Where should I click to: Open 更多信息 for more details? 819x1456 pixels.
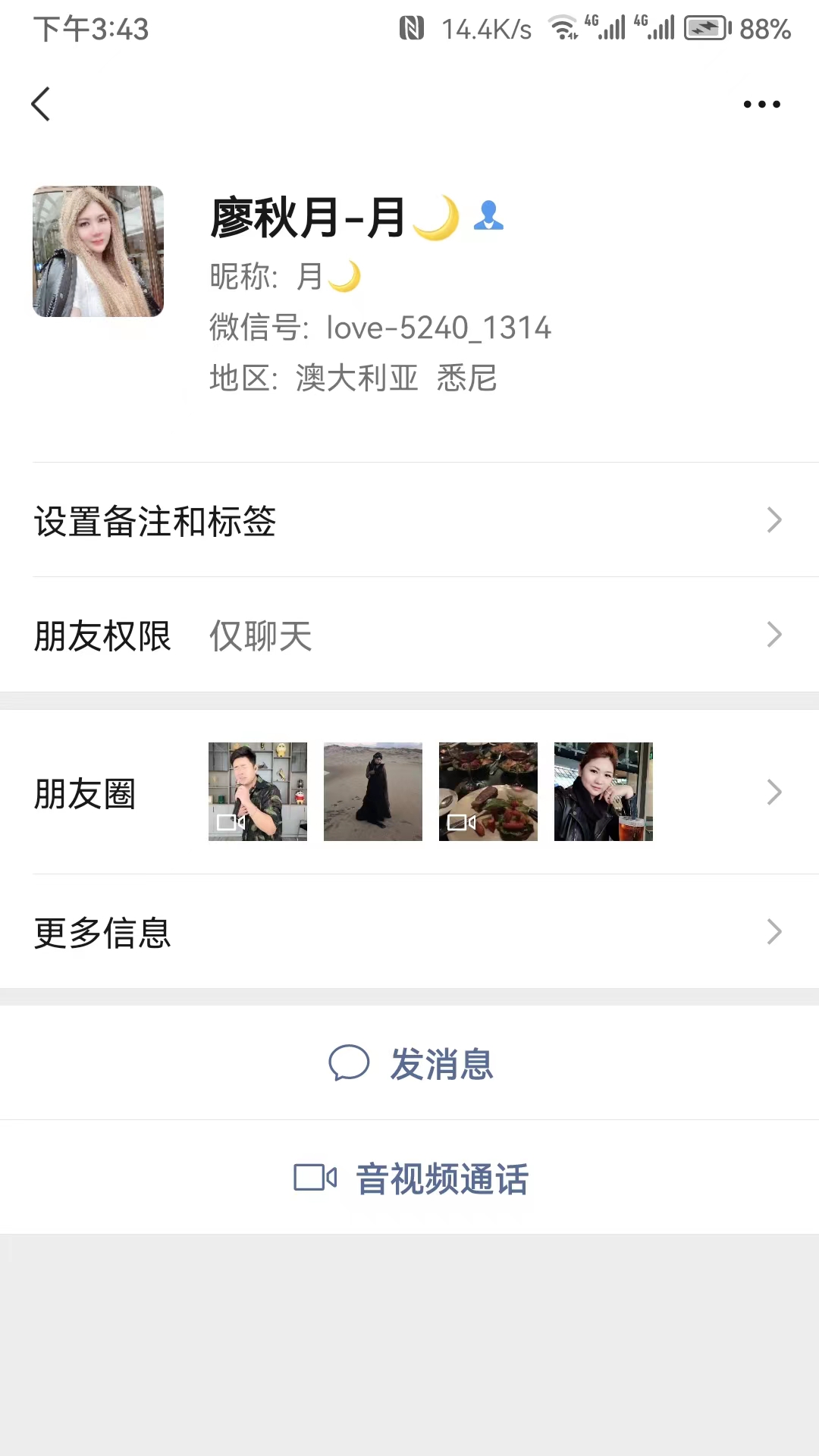[409, 932]
